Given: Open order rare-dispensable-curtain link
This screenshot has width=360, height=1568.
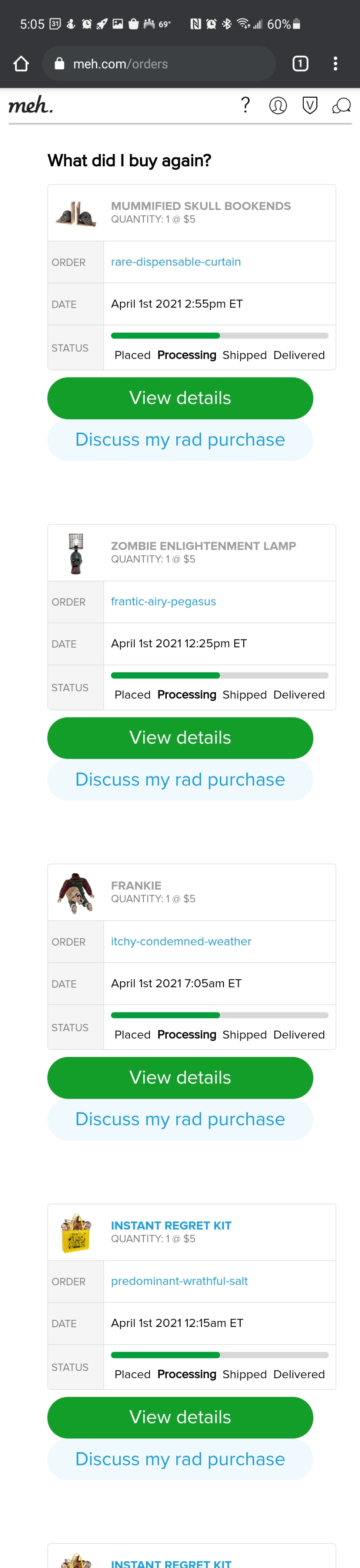Looking at the screenshot, I should point(176,262).
